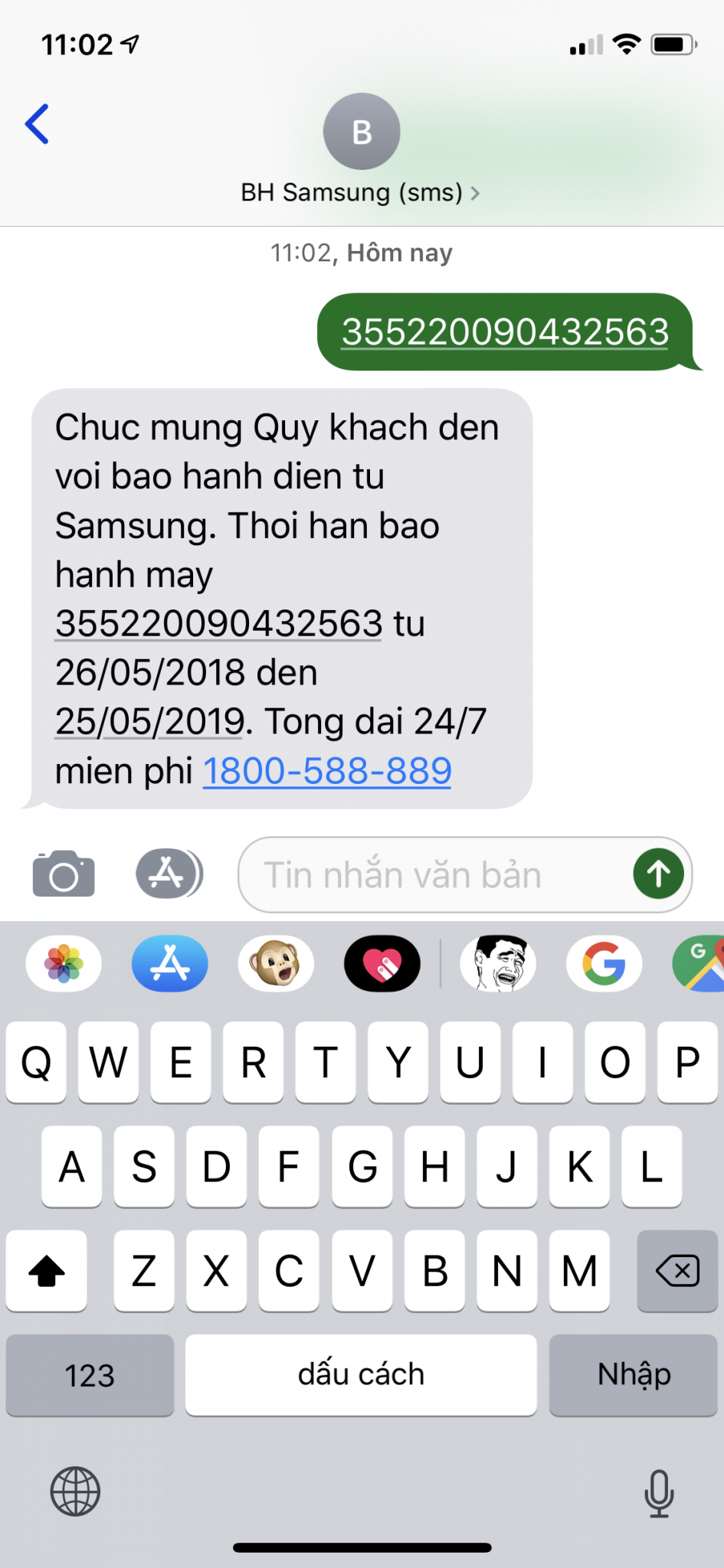
Task: Send the message with the arrow button
Action: tap(658, 874)
